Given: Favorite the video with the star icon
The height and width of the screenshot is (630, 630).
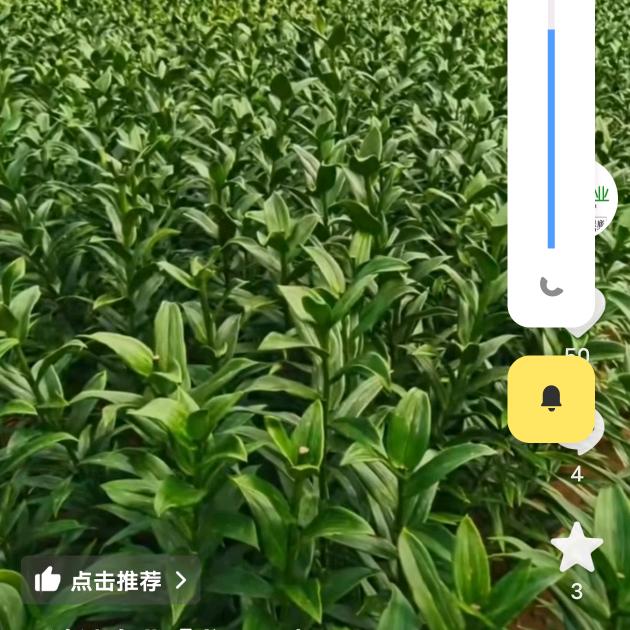Looking at the screenshot, I should tap(577, 549).
